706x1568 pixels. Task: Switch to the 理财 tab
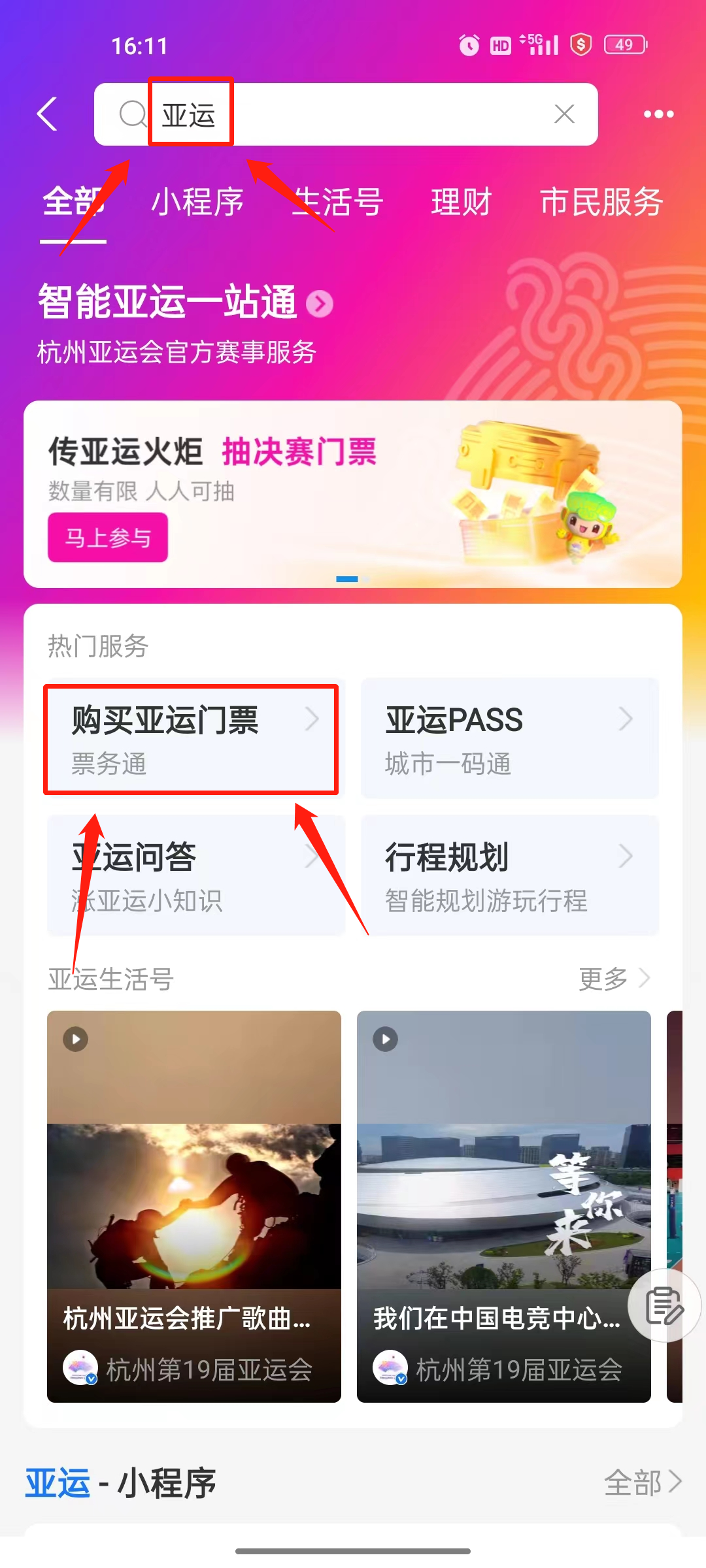[x=461, y=201]
